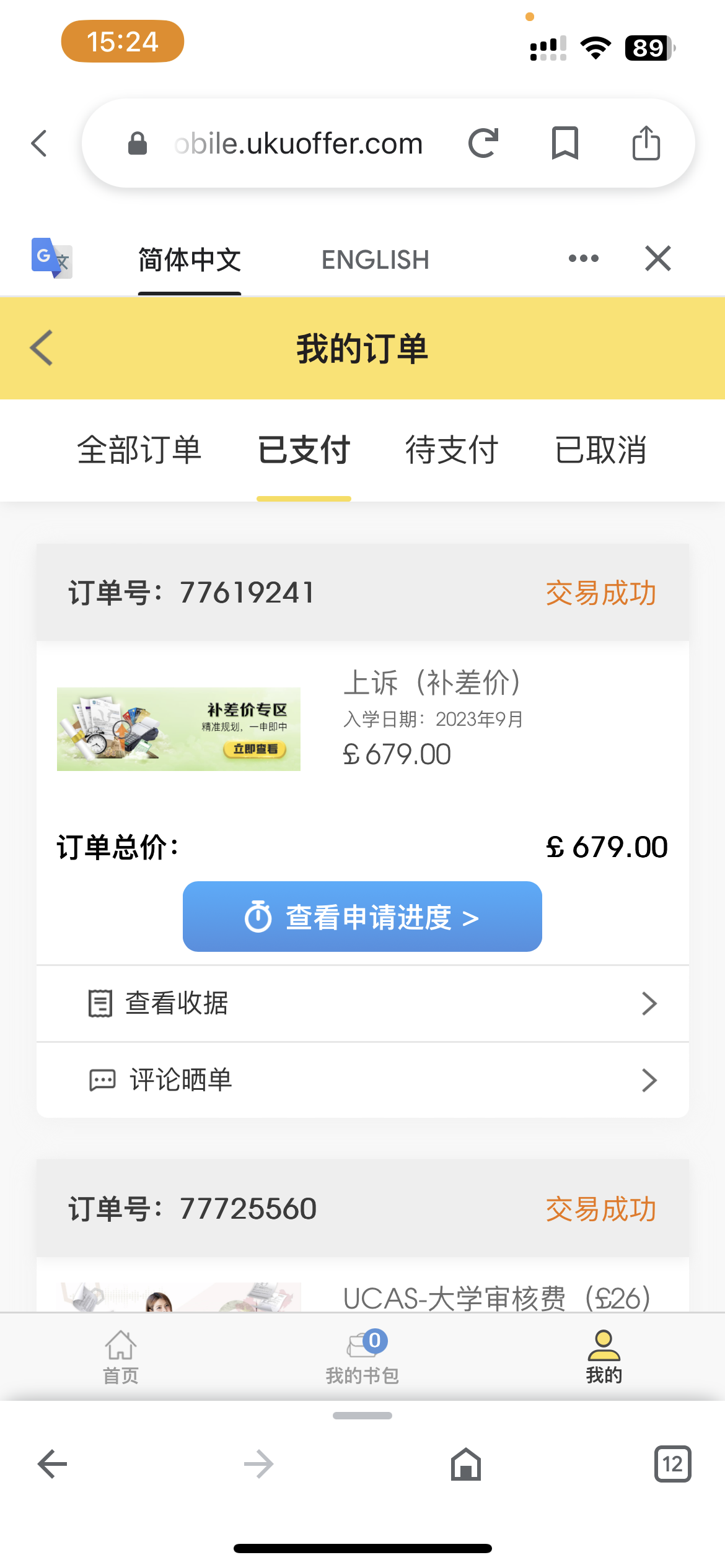Image resolution: width=725 pixels, height=1568 pixels.
Task: Tap the ukuoffer.com address bar
Action: point(297,144)
